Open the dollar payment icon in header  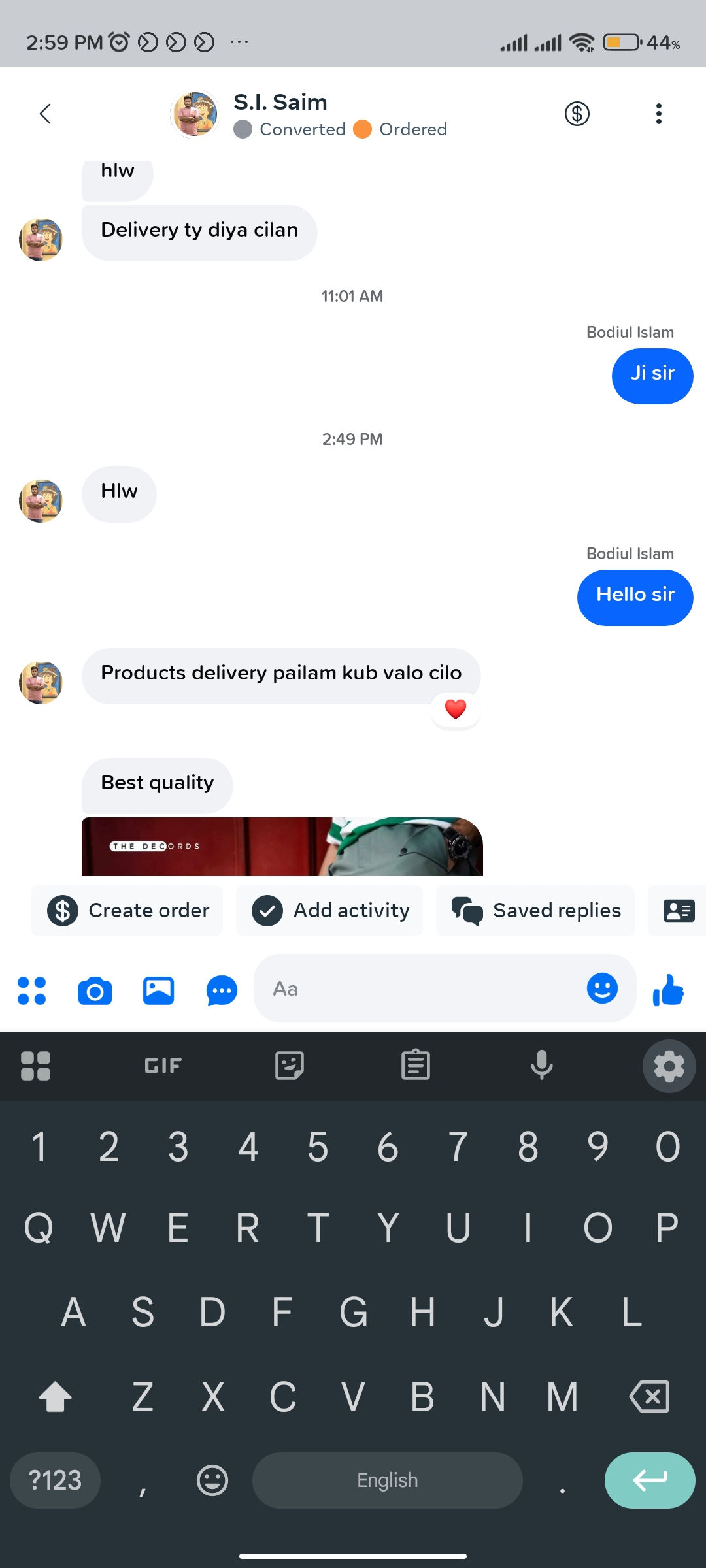click(577, 114)
